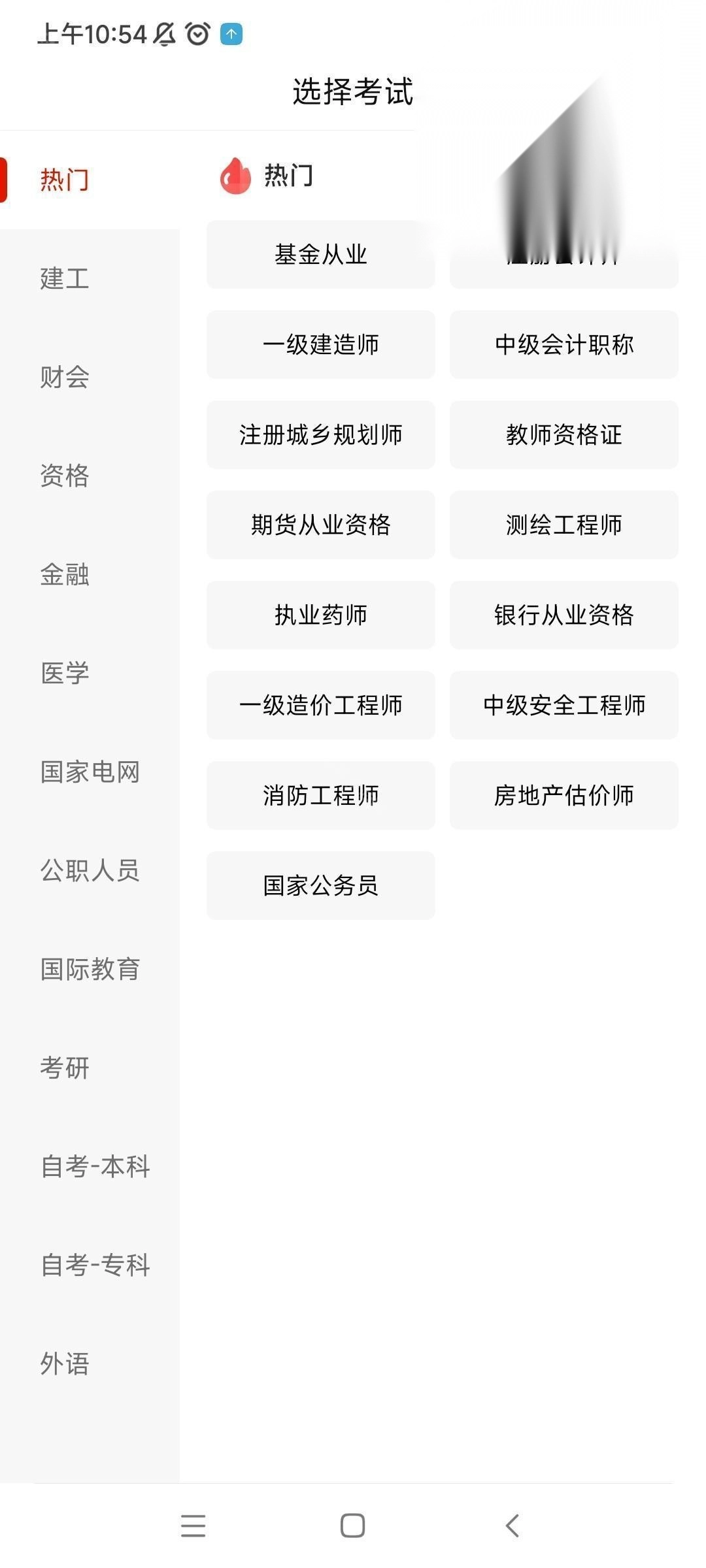Select the 执业药师 exam
The width and height of the screenshot is (706, 1568).
[x=320, y=615]
